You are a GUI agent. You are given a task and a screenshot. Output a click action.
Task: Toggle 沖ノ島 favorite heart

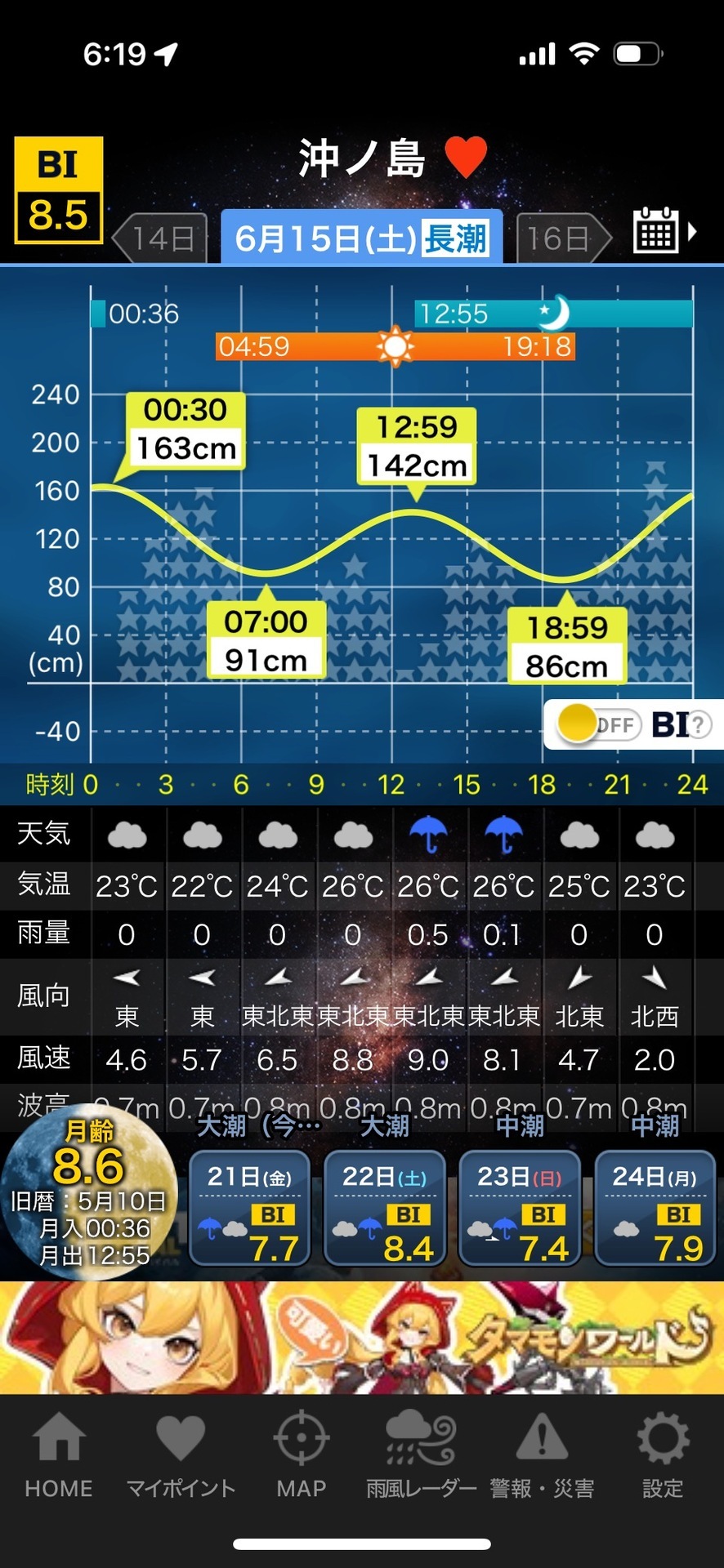pos(466,157)
